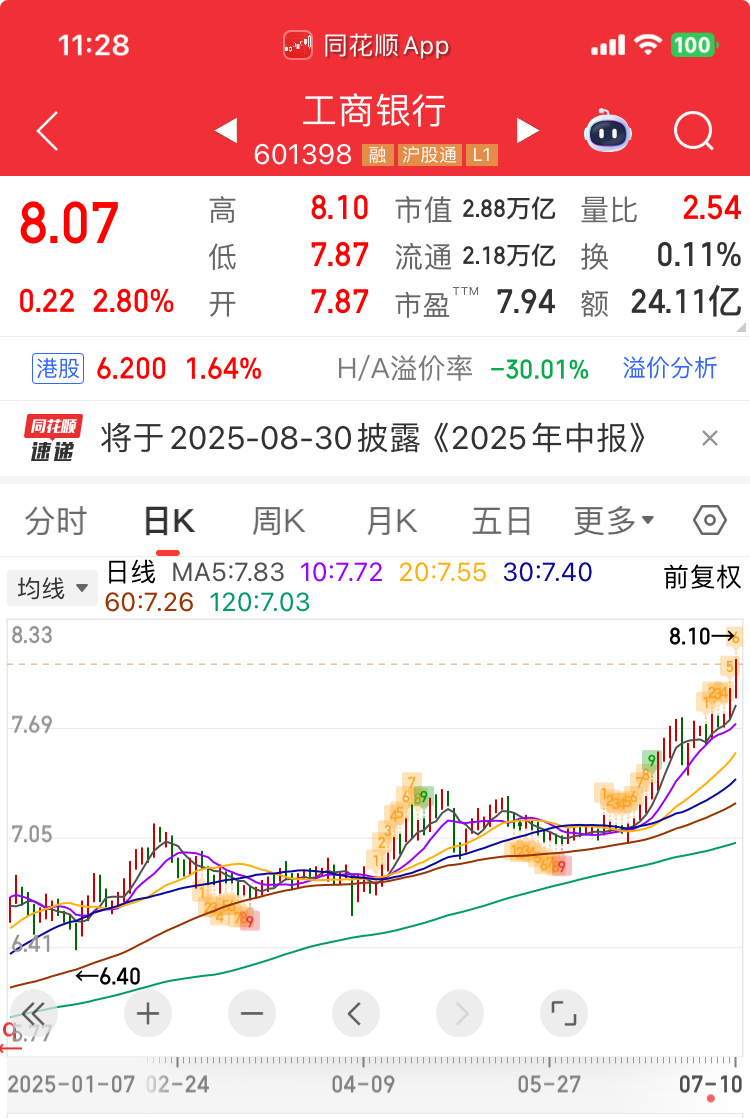Zoom in chart with plus button

coord(148,1013)
